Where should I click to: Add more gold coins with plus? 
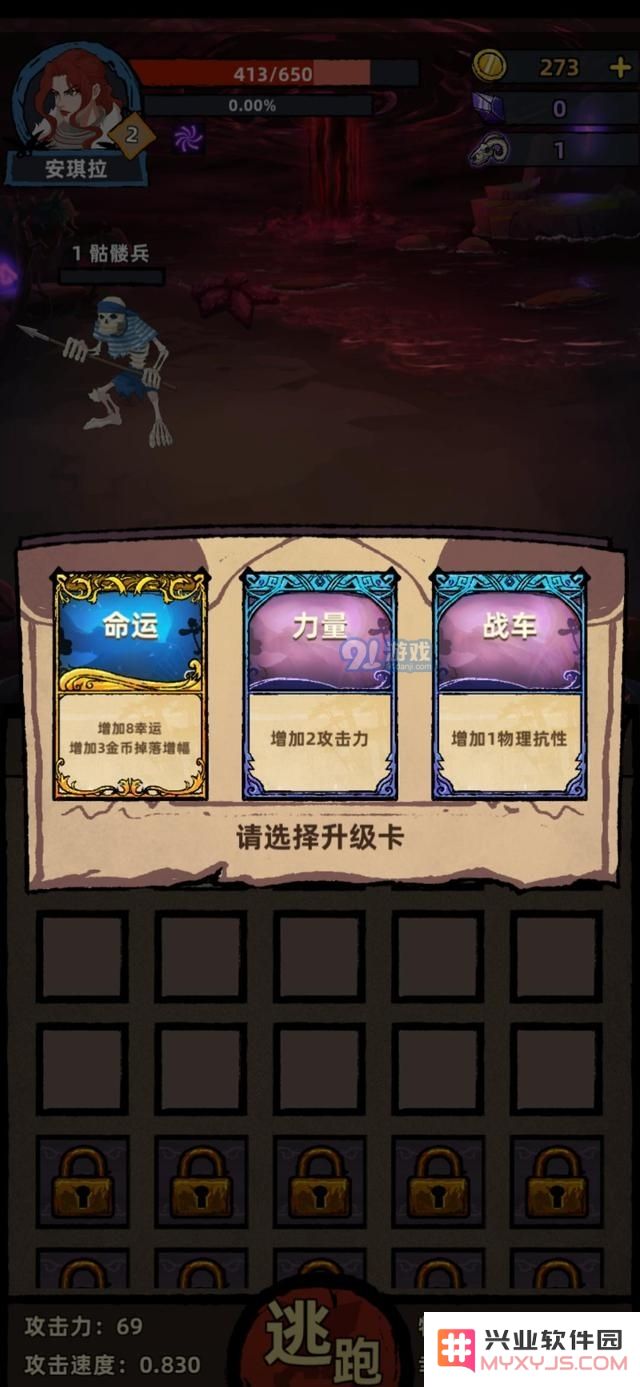pos(619,68)
